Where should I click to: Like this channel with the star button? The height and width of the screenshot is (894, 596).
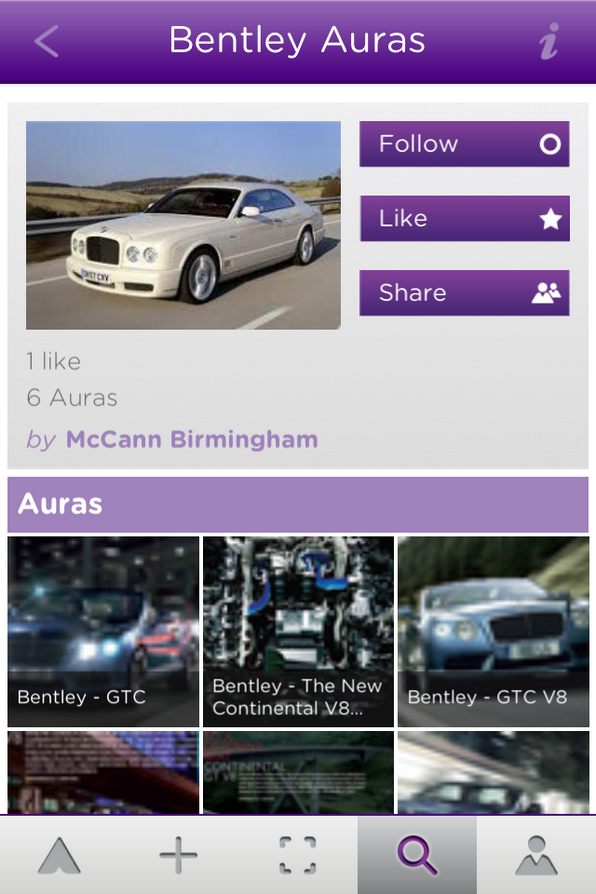pos(464,218)
